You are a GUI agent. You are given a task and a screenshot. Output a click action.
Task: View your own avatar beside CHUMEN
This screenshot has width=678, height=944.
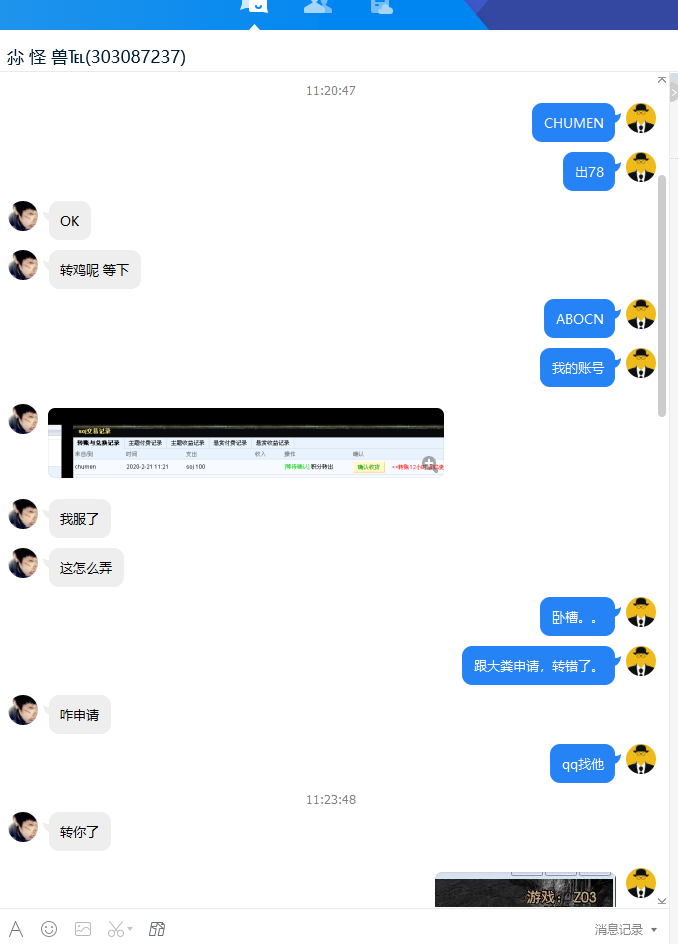tap(641, 118)
